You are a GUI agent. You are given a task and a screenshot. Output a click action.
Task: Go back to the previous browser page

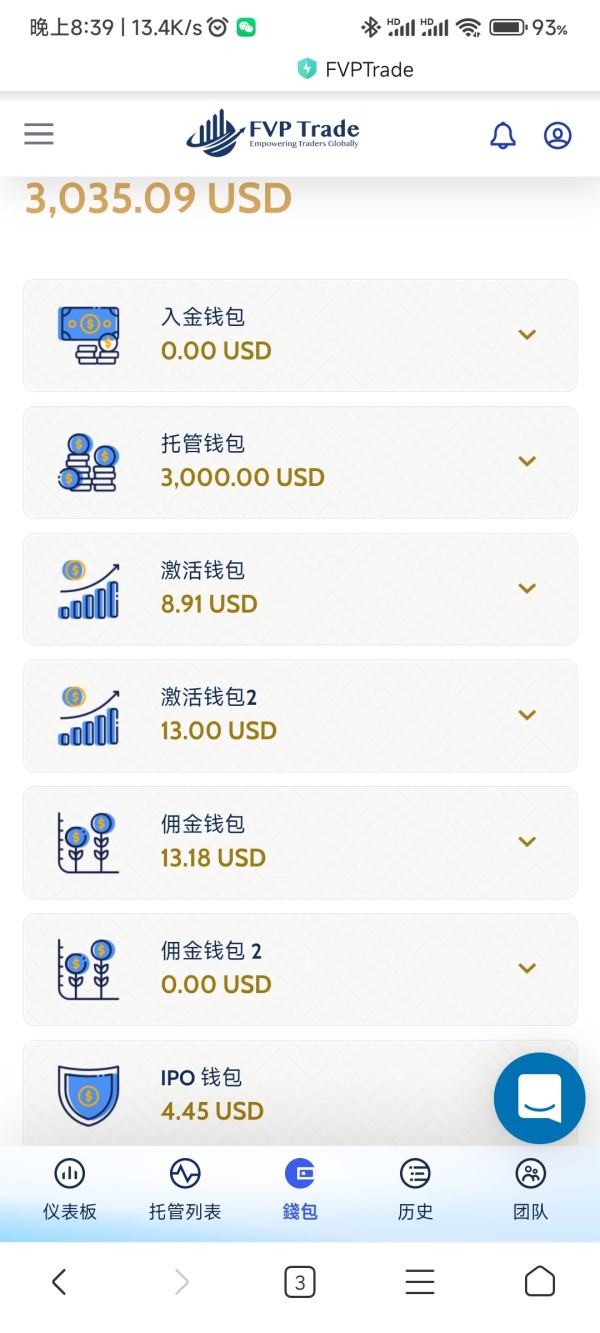pyautogui.click(x=59, y=1281)
